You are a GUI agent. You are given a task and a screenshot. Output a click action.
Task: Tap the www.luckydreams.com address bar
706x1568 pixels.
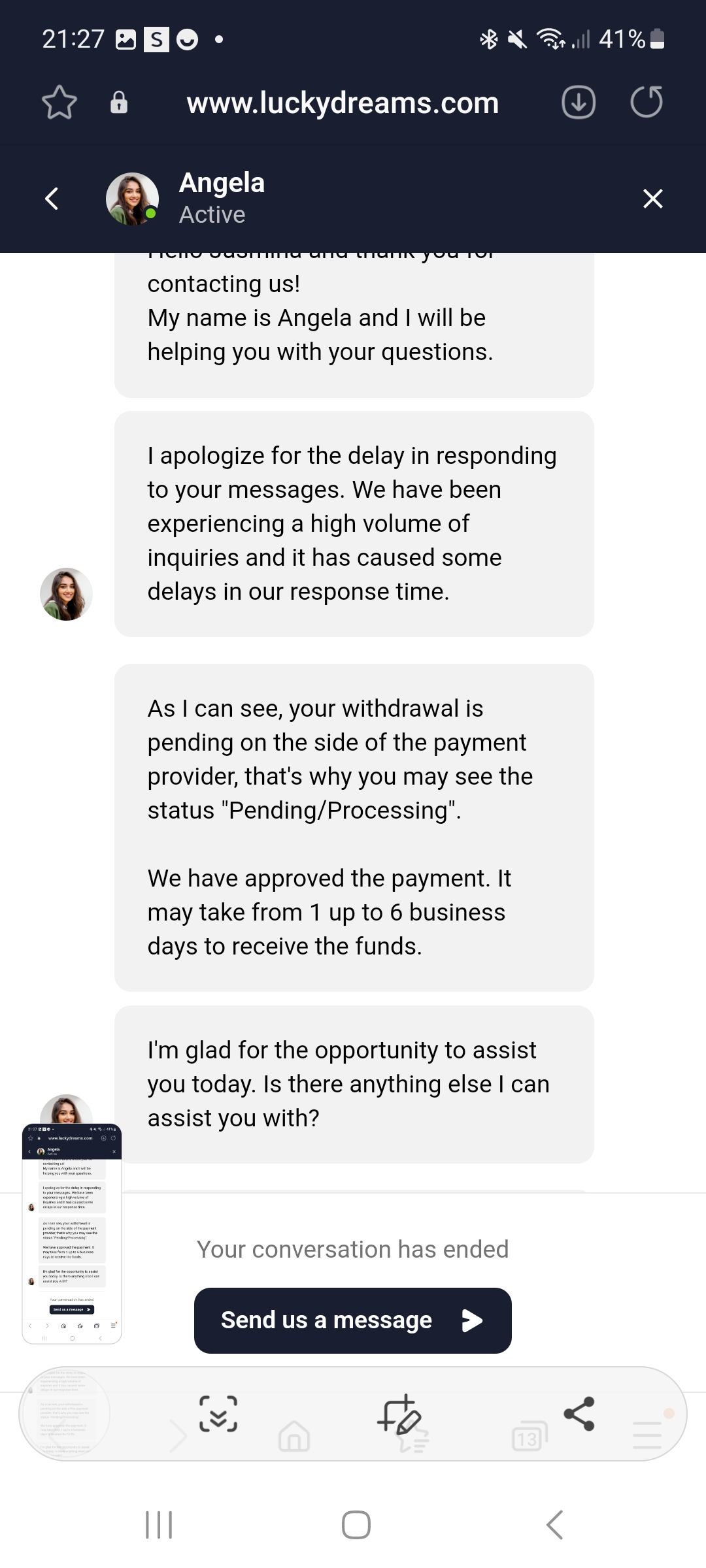[x=343, y=103]
